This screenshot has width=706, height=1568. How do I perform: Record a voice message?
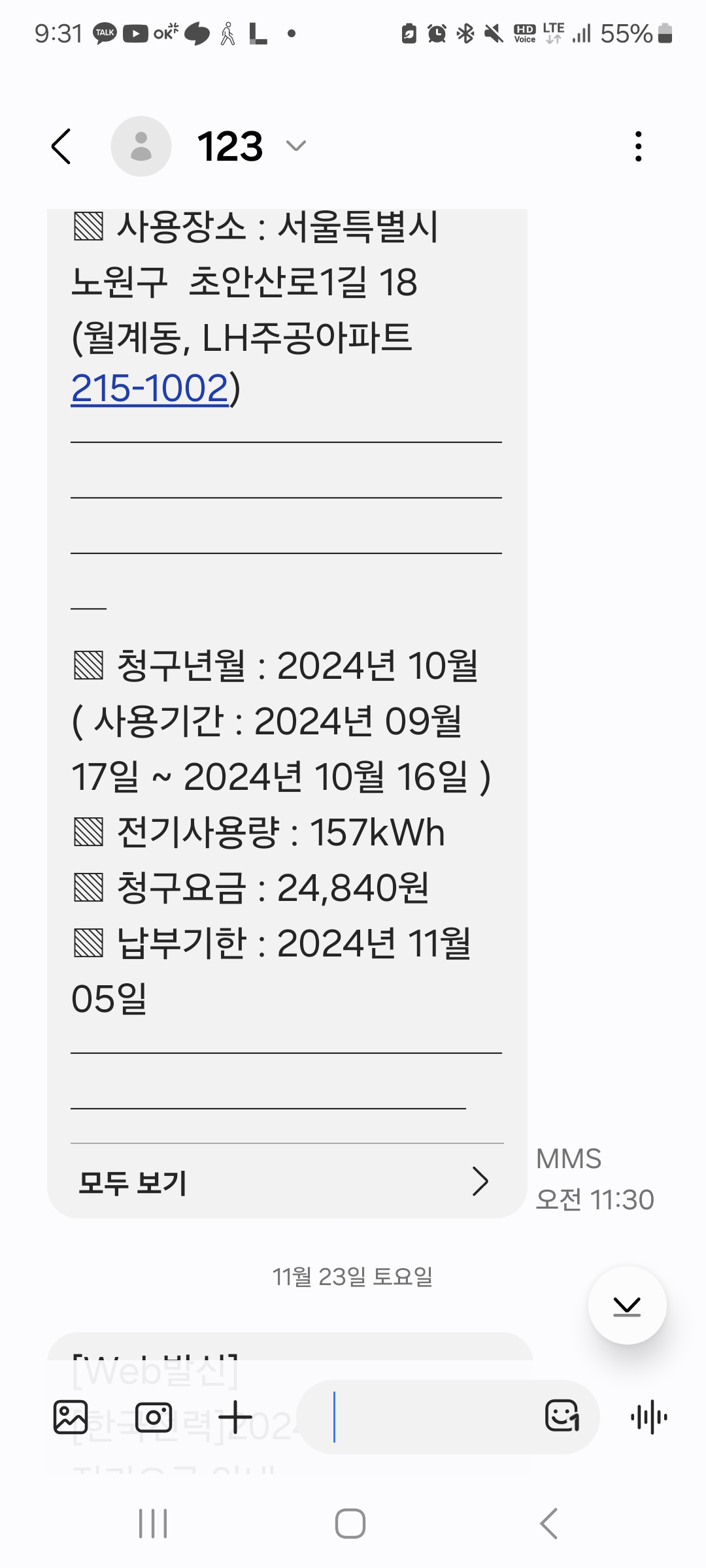coord(648,1417)
